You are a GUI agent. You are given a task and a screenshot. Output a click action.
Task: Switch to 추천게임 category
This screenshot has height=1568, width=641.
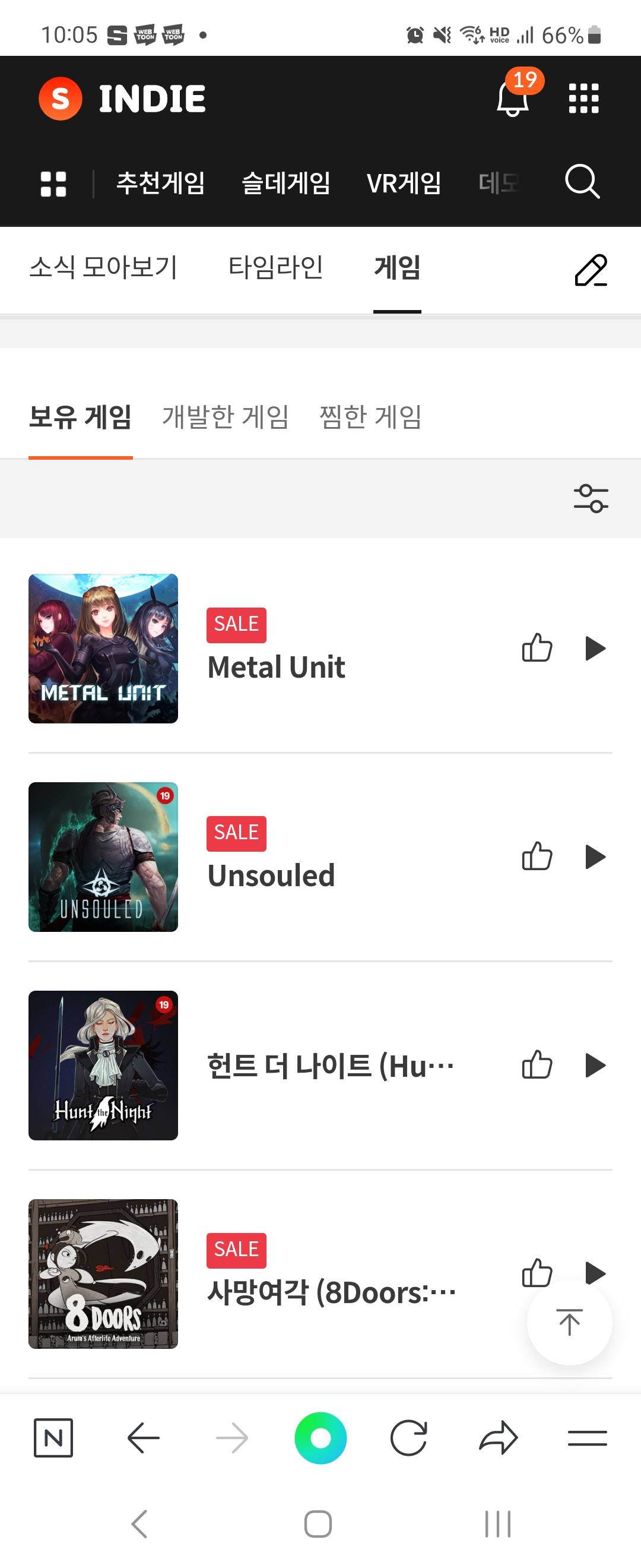(x=161, y=182)
